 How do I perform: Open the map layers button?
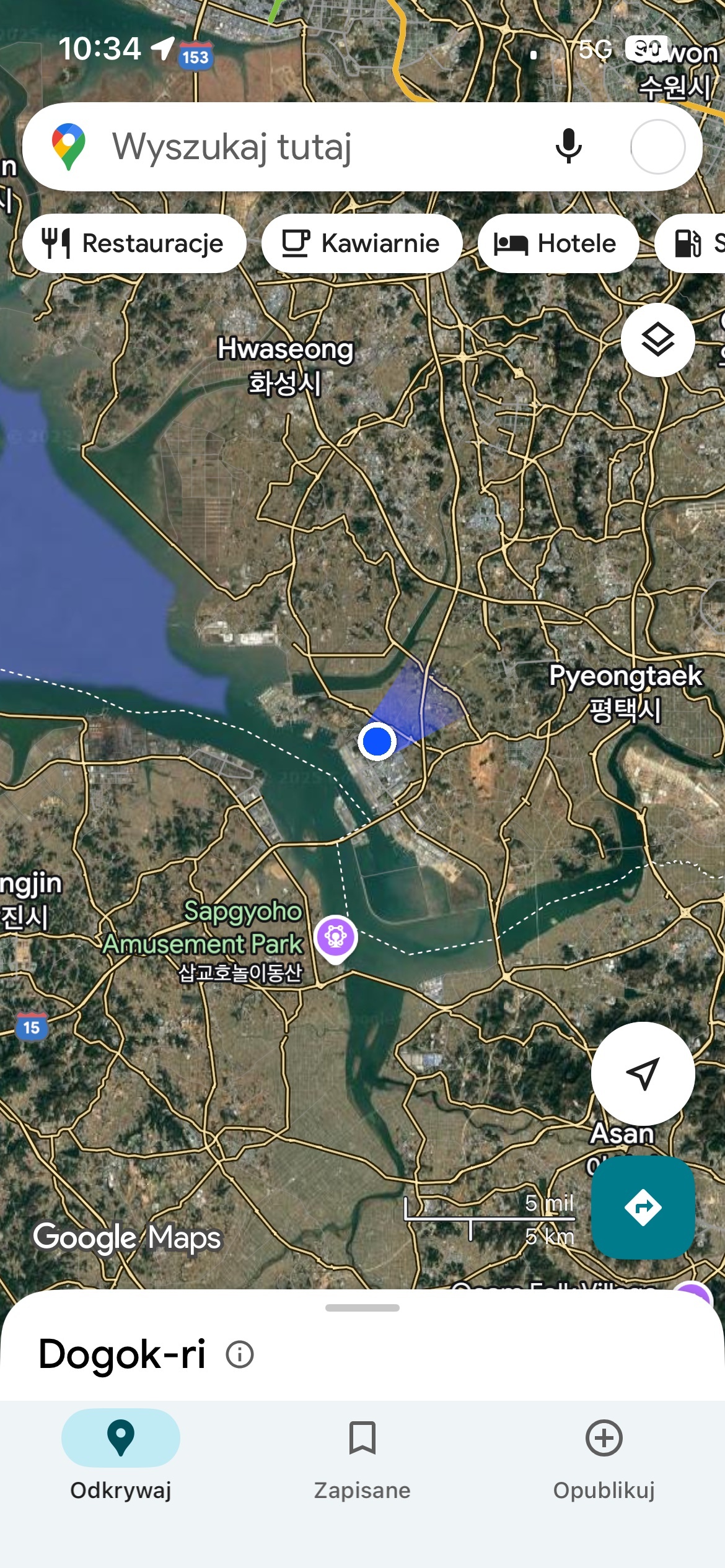point(657,340)
